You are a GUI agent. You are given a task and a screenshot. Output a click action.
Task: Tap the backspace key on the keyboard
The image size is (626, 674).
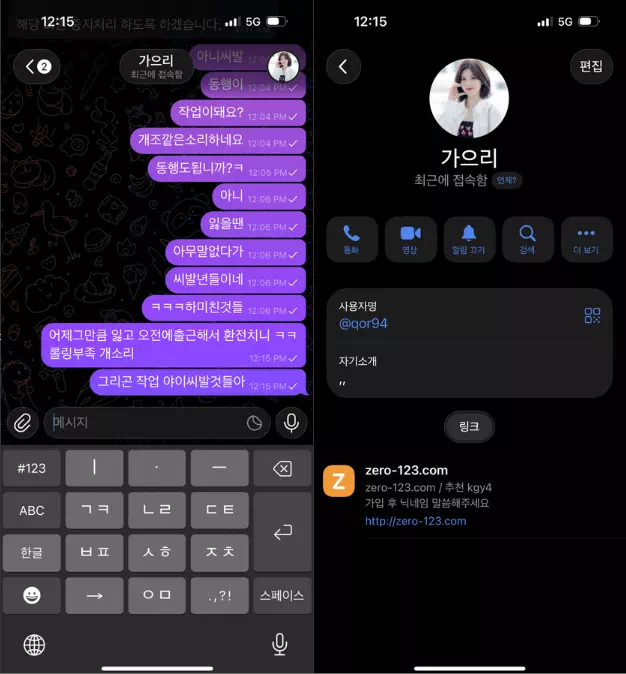click(281, 468)
